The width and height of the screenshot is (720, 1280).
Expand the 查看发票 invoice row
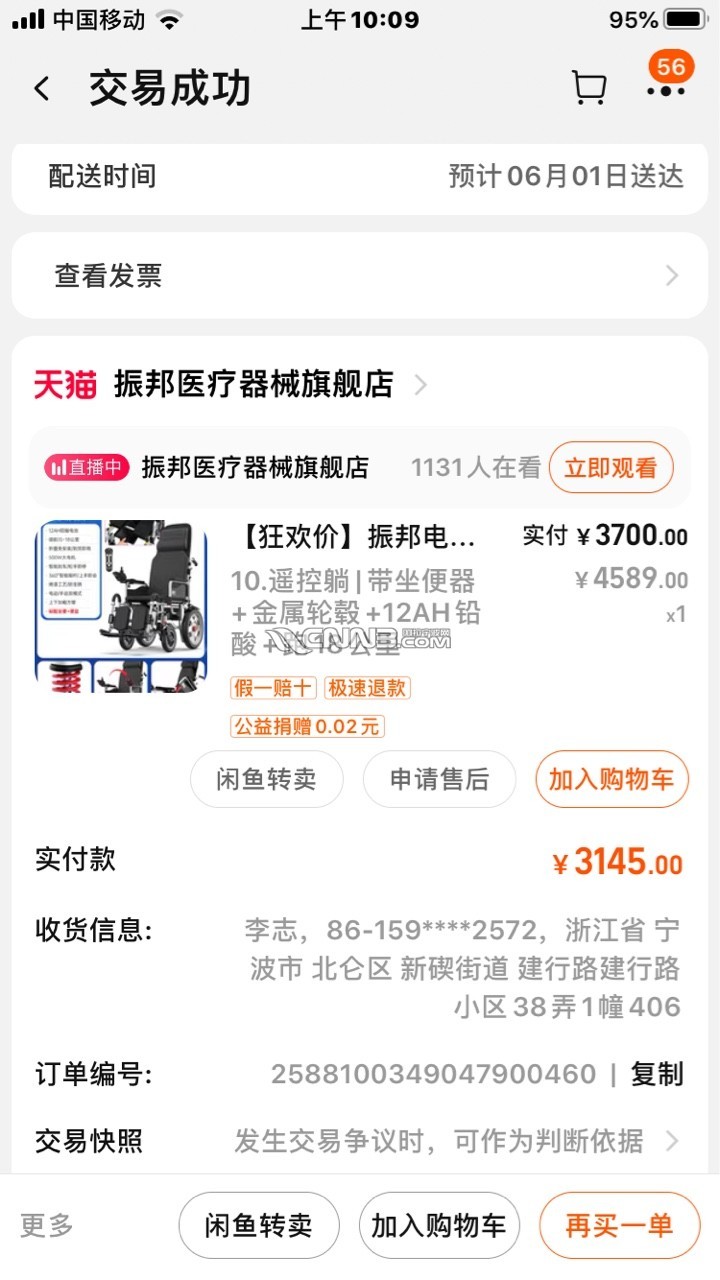click(360, 275)
